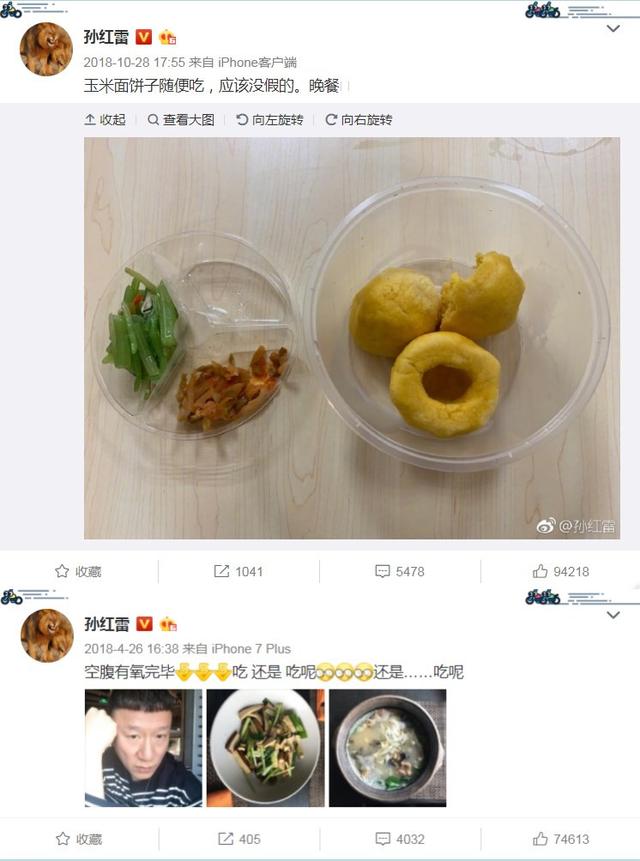The image size is (640, 861).
Task: Open the 4032 comments
Action: pos(399,839)
